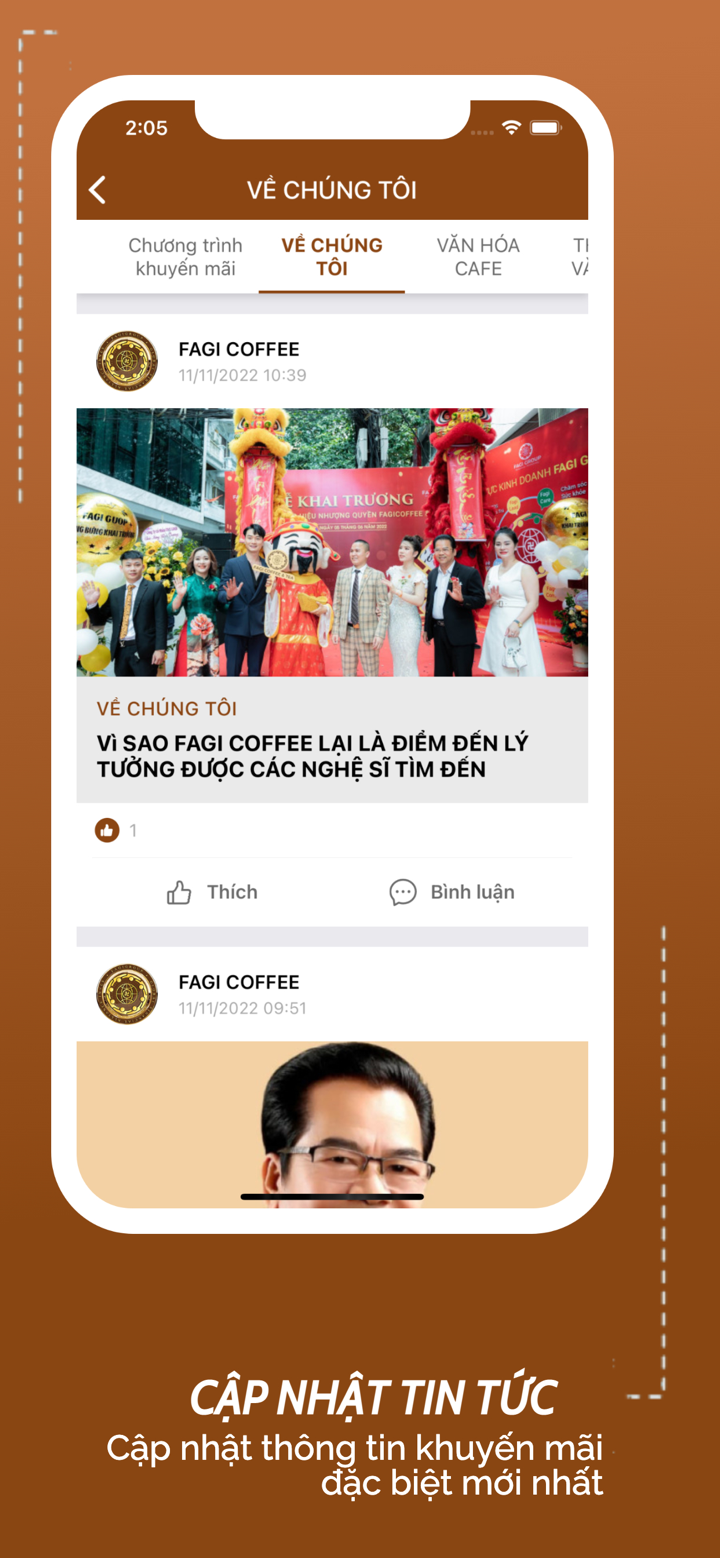
Task: Tap the home indicator bar at bottom
Action: point(332,1196)
